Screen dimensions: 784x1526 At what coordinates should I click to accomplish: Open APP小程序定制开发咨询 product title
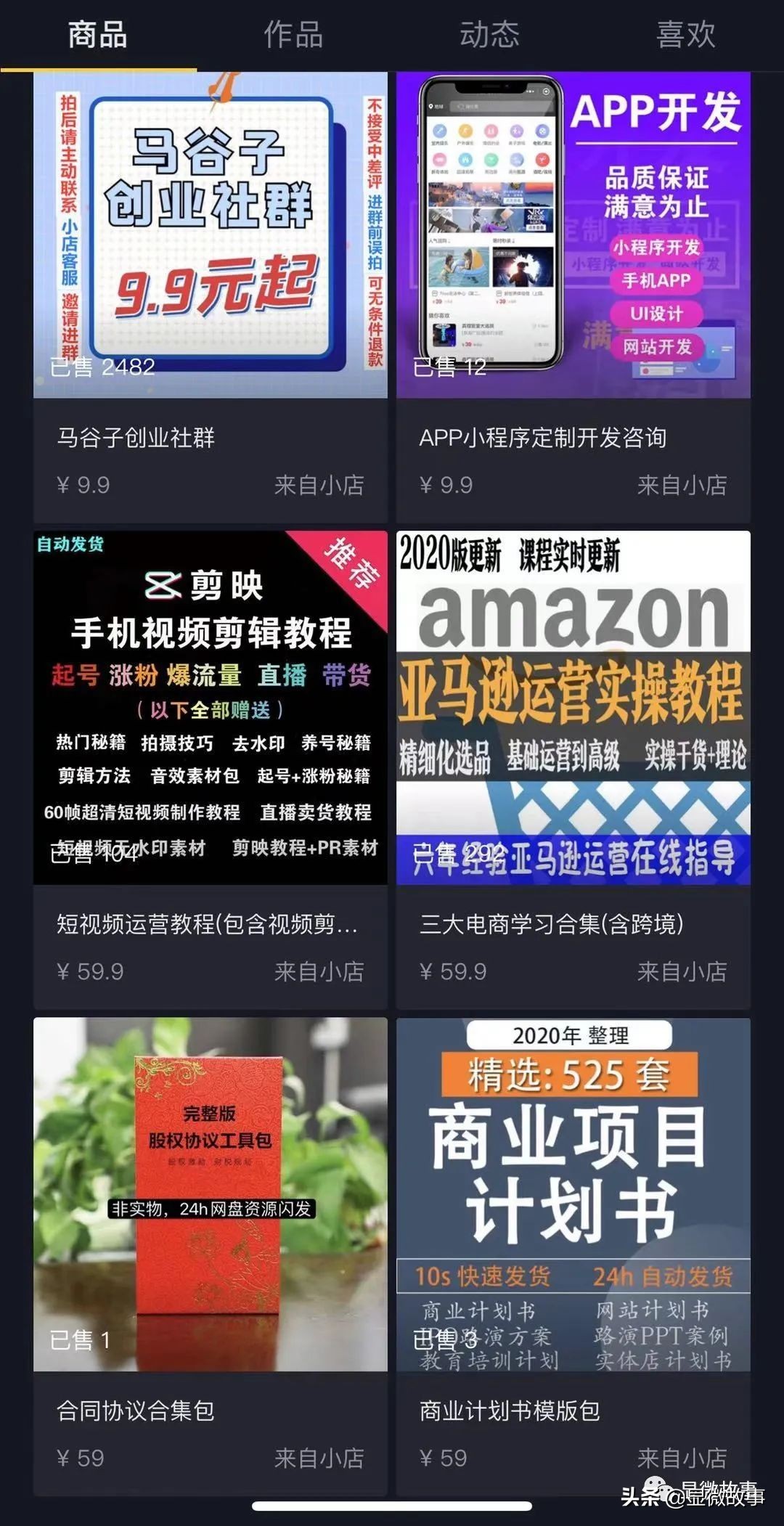[546, 438]
